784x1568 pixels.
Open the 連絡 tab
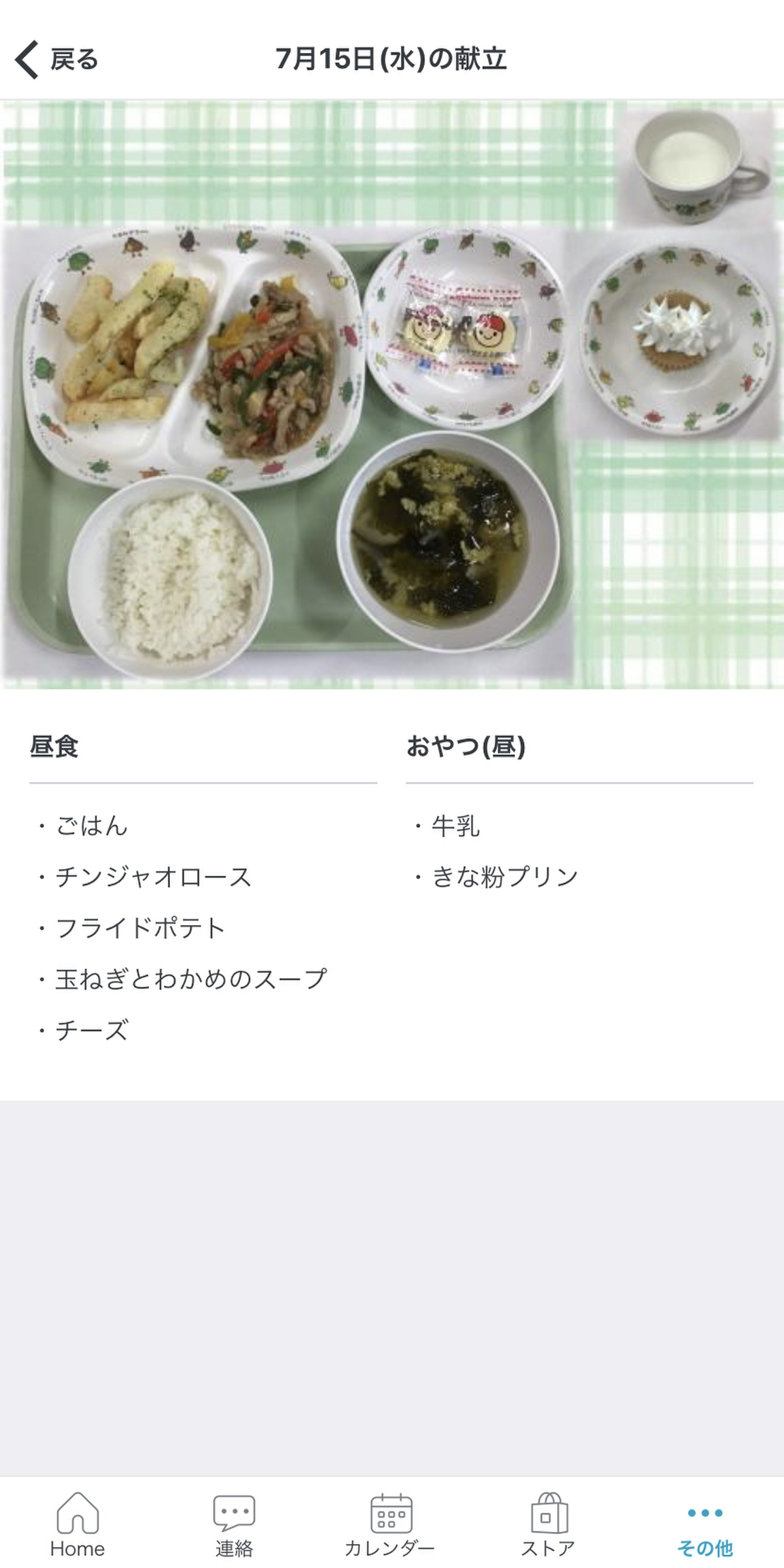pyautogui.click(x=234, y=1524)
